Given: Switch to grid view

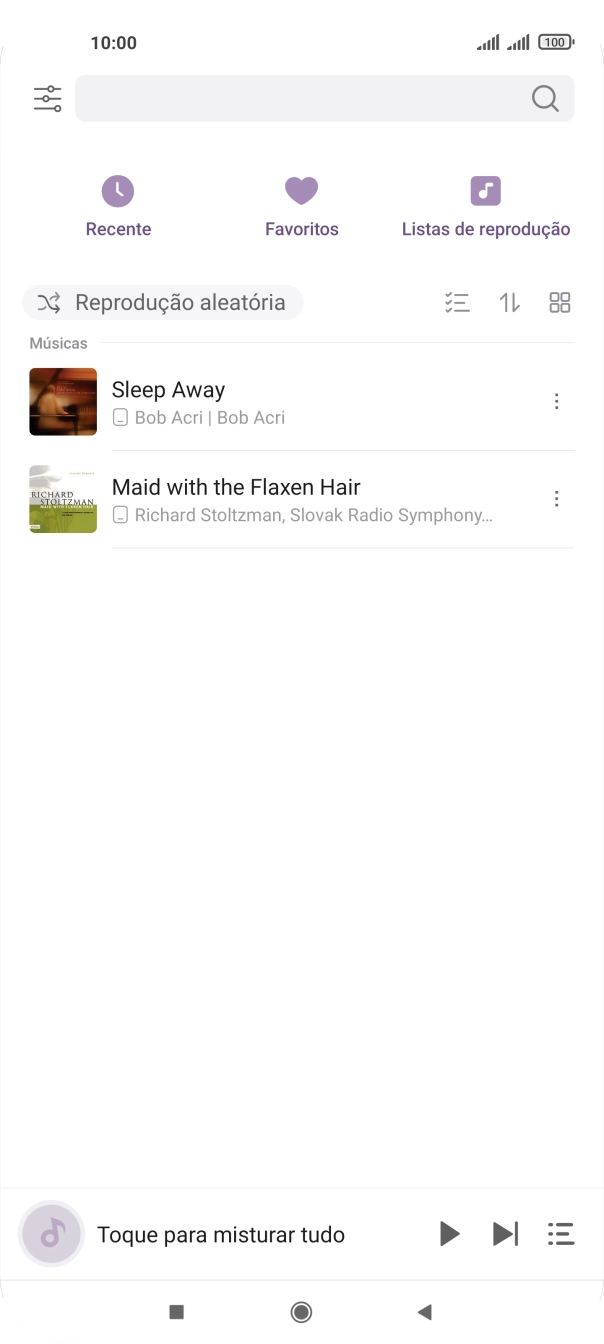Looking at the screenshot, I should click(x=560, y=302).
